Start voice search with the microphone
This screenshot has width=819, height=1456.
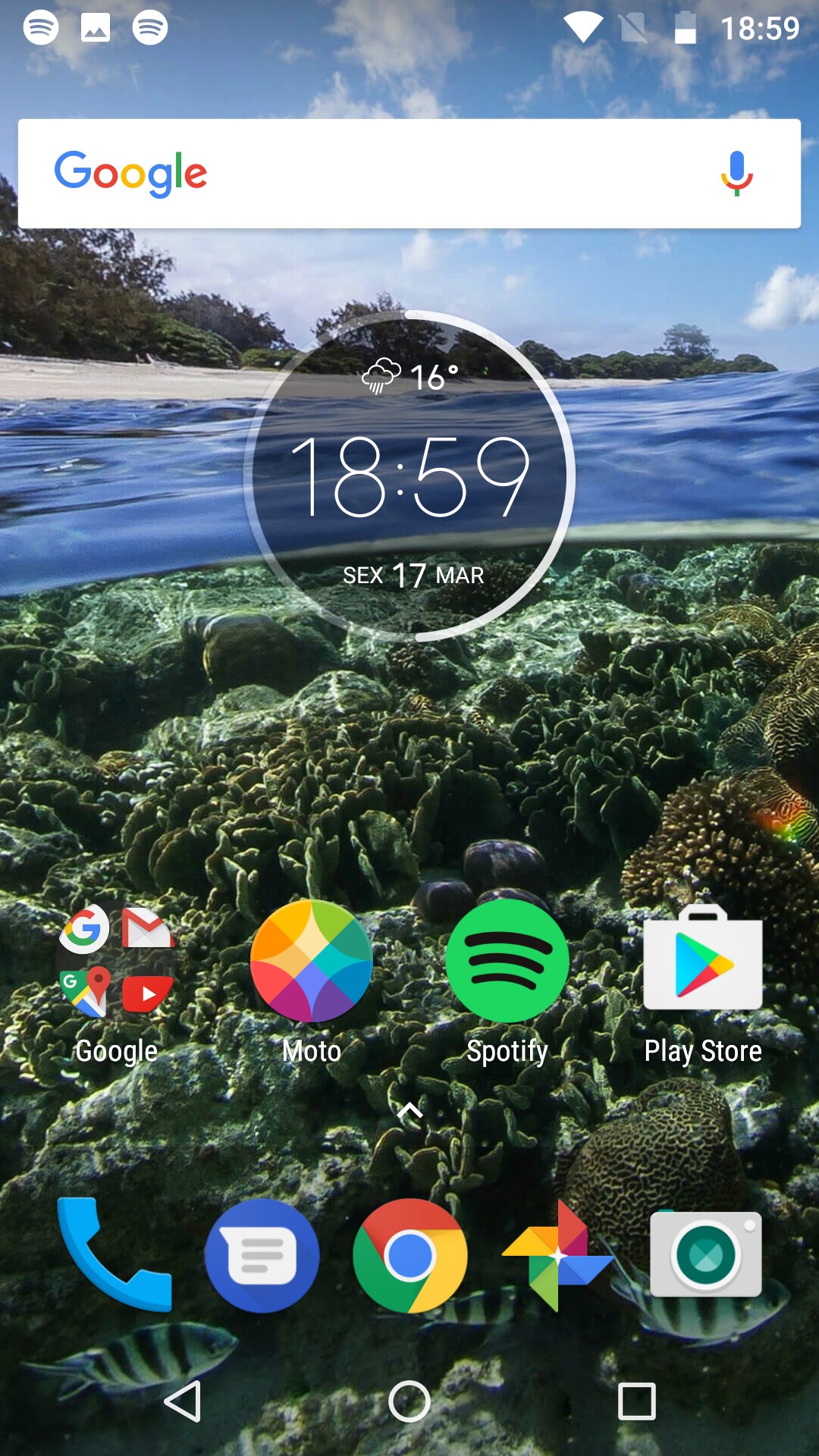[736, 173]
